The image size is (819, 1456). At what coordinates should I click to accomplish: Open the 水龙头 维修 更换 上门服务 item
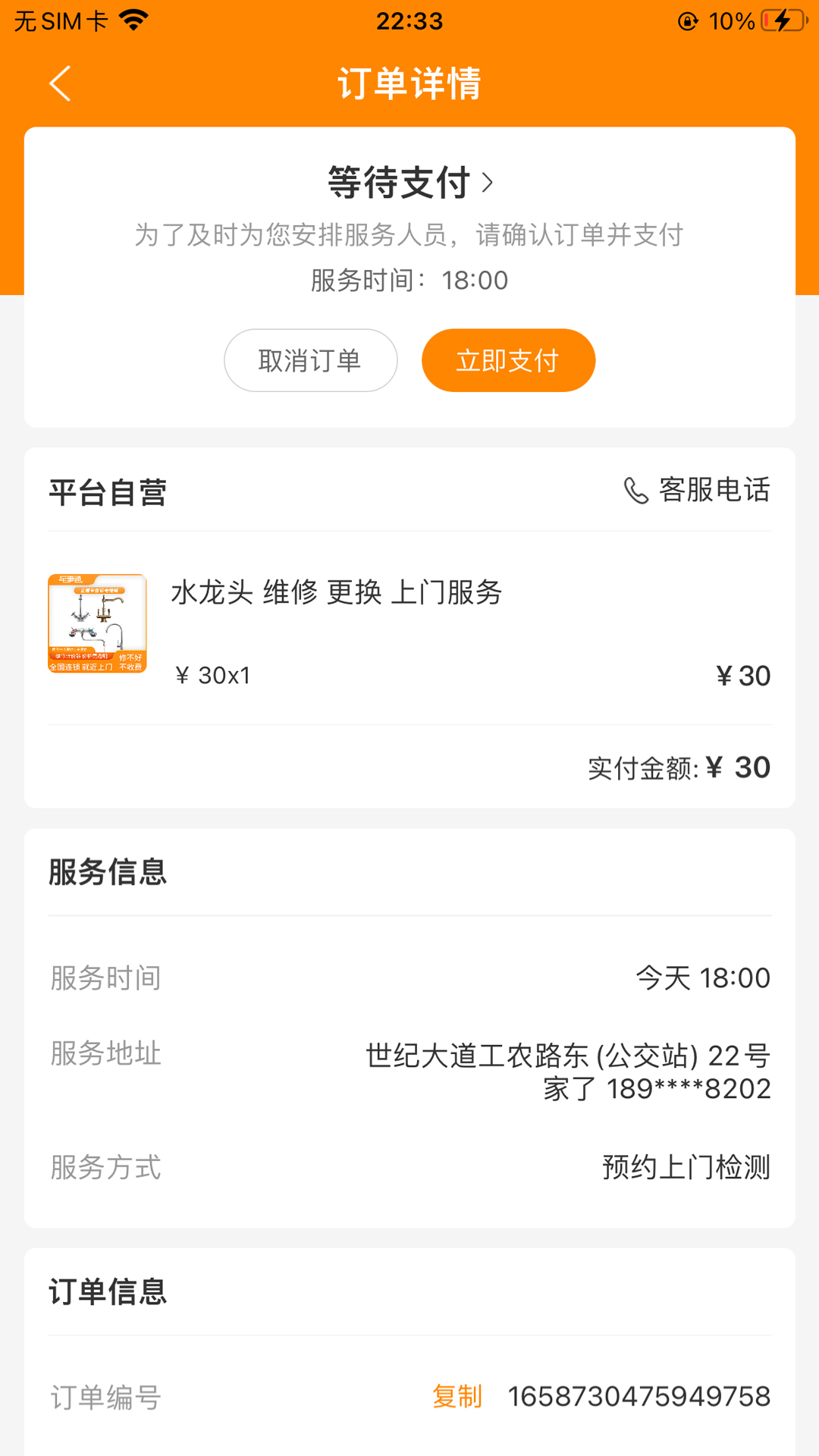336,593
